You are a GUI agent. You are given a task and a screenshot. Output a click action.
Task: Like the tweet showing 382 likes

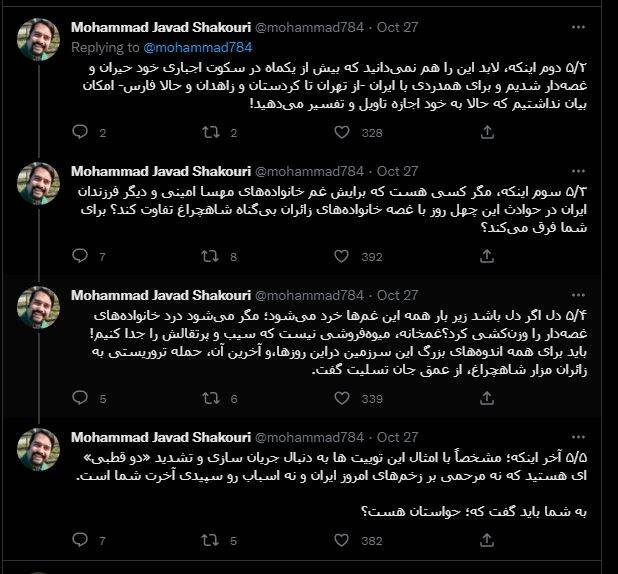click(x=341, y=541)
